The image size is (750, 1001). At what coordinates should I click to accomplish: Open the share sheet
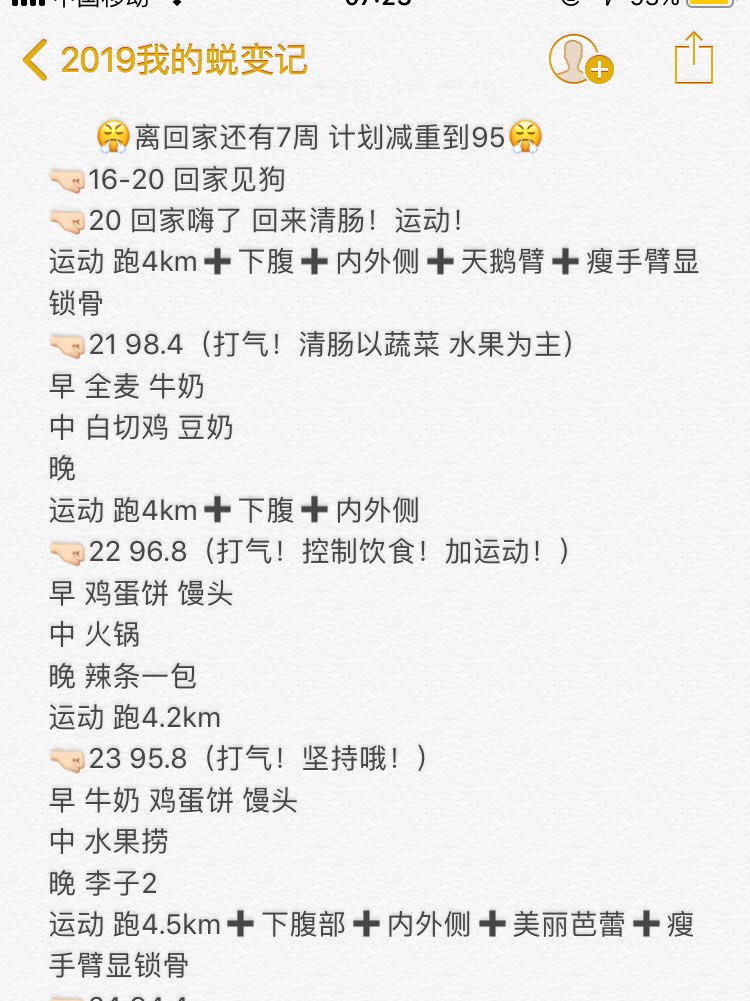point(693,58)
